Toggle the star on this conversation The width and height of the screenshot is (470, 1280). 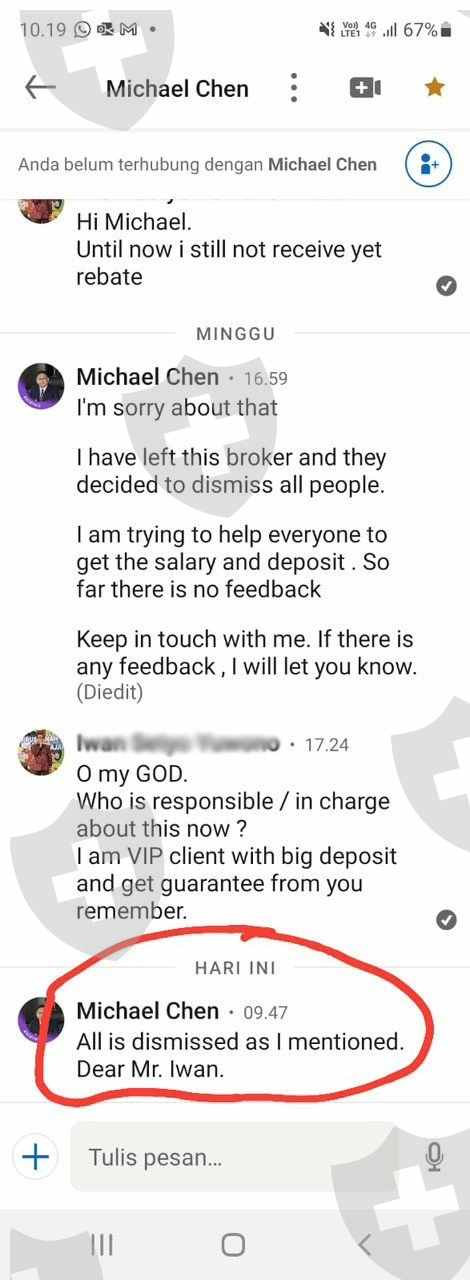click(x=434, y=88)
